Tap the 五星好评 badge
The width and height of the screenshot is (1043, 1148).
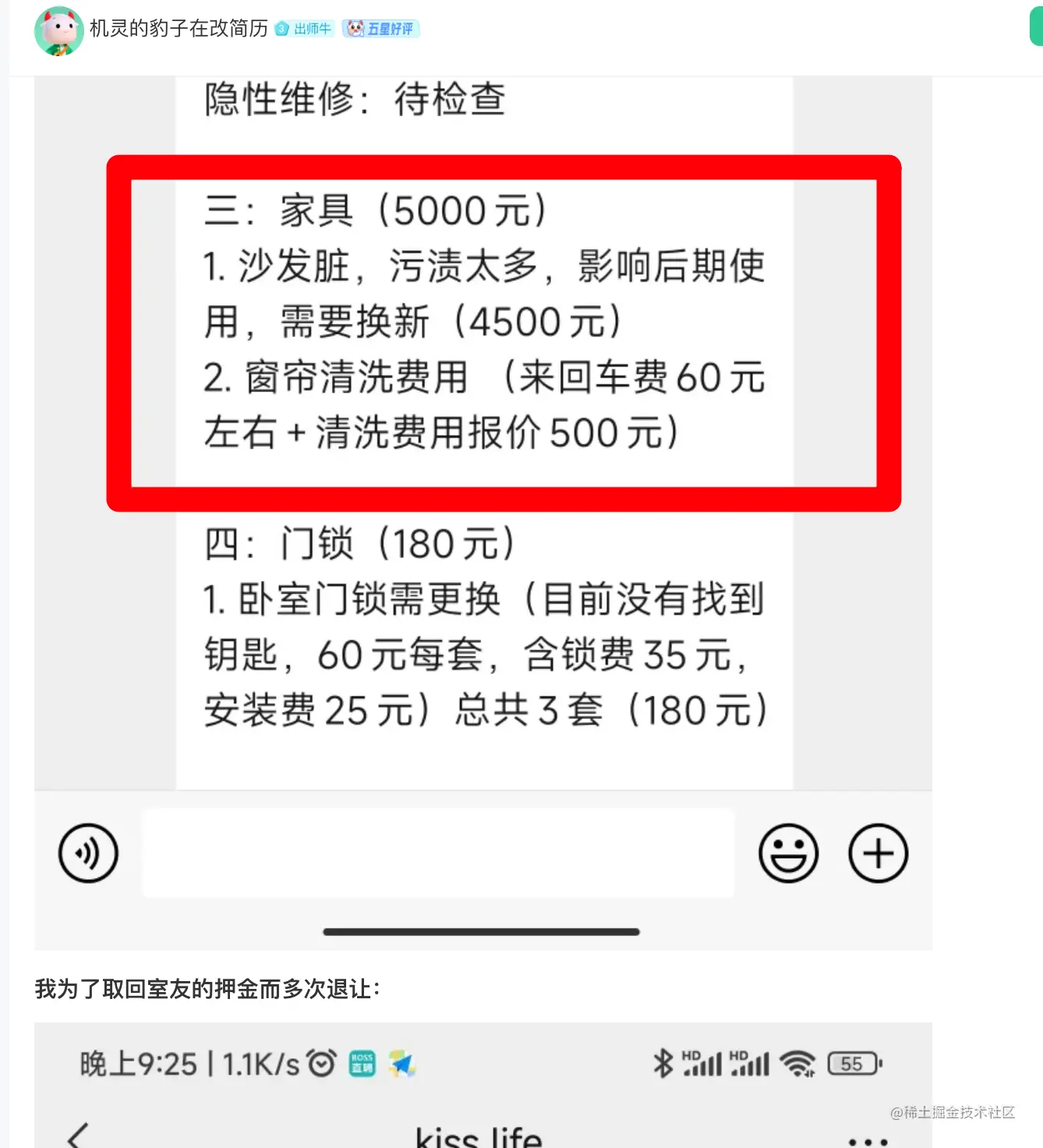point(381,29)
